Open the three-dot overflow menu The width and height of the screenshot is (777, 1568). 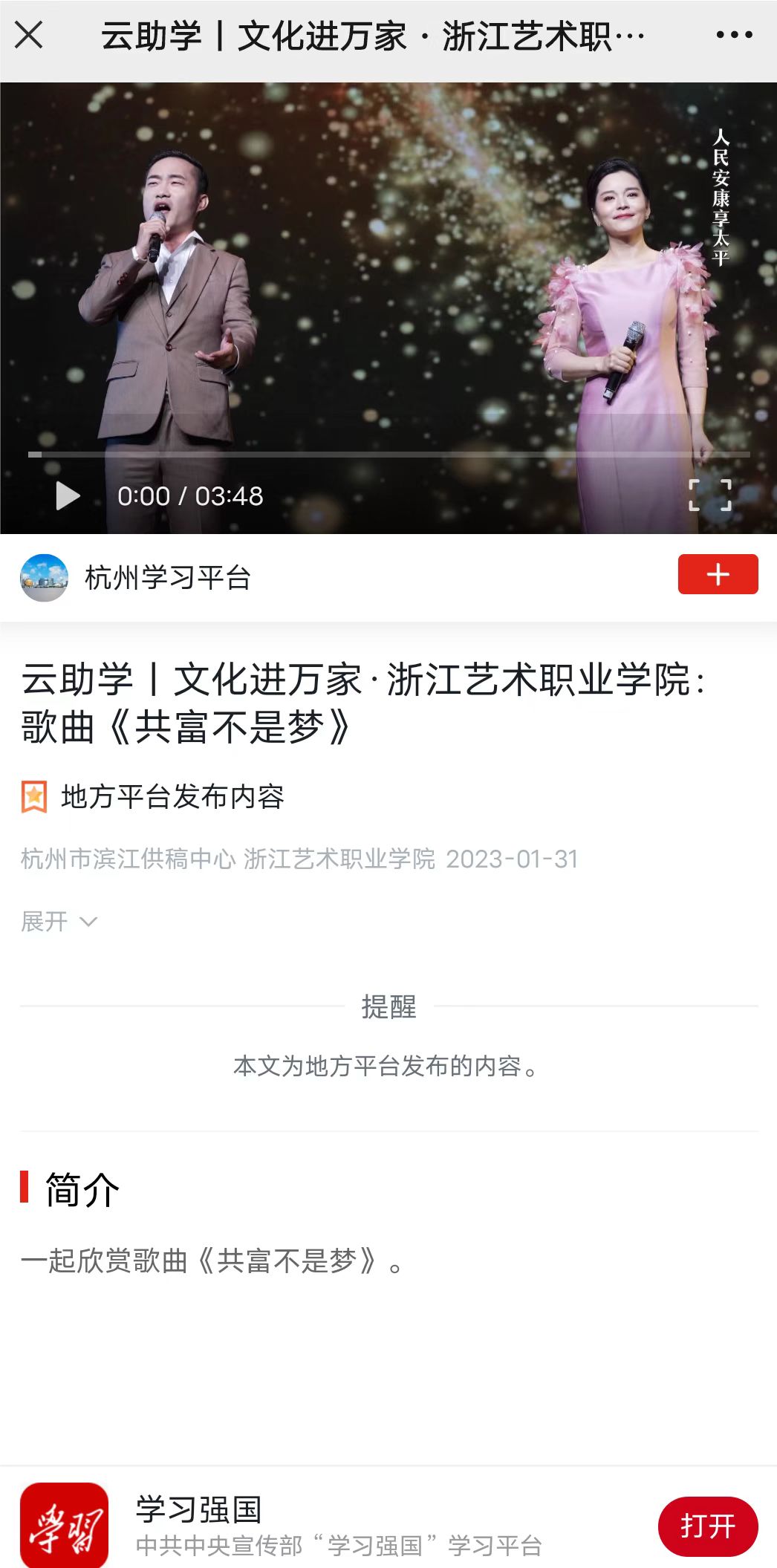(734, 35)
